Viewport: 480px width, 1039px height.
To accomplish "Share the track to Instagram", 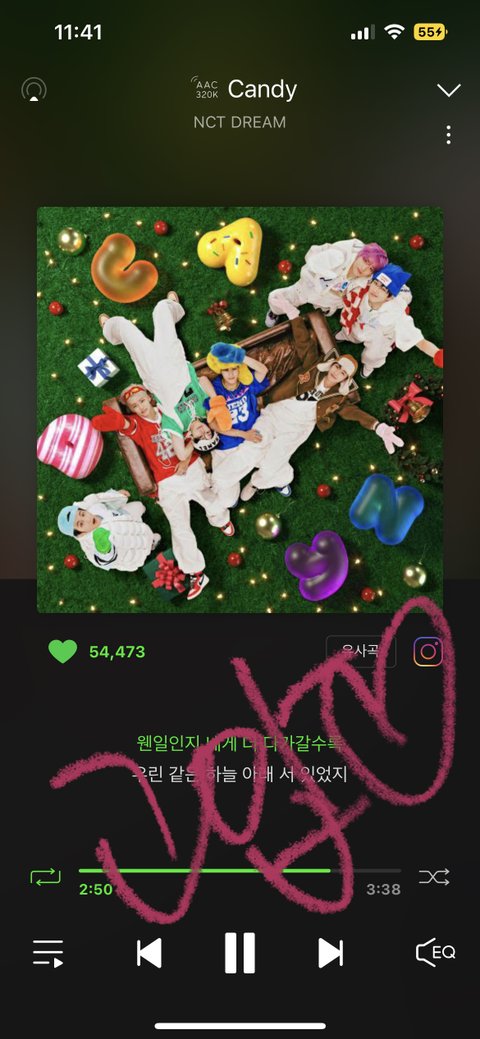I will click(428, 652).
